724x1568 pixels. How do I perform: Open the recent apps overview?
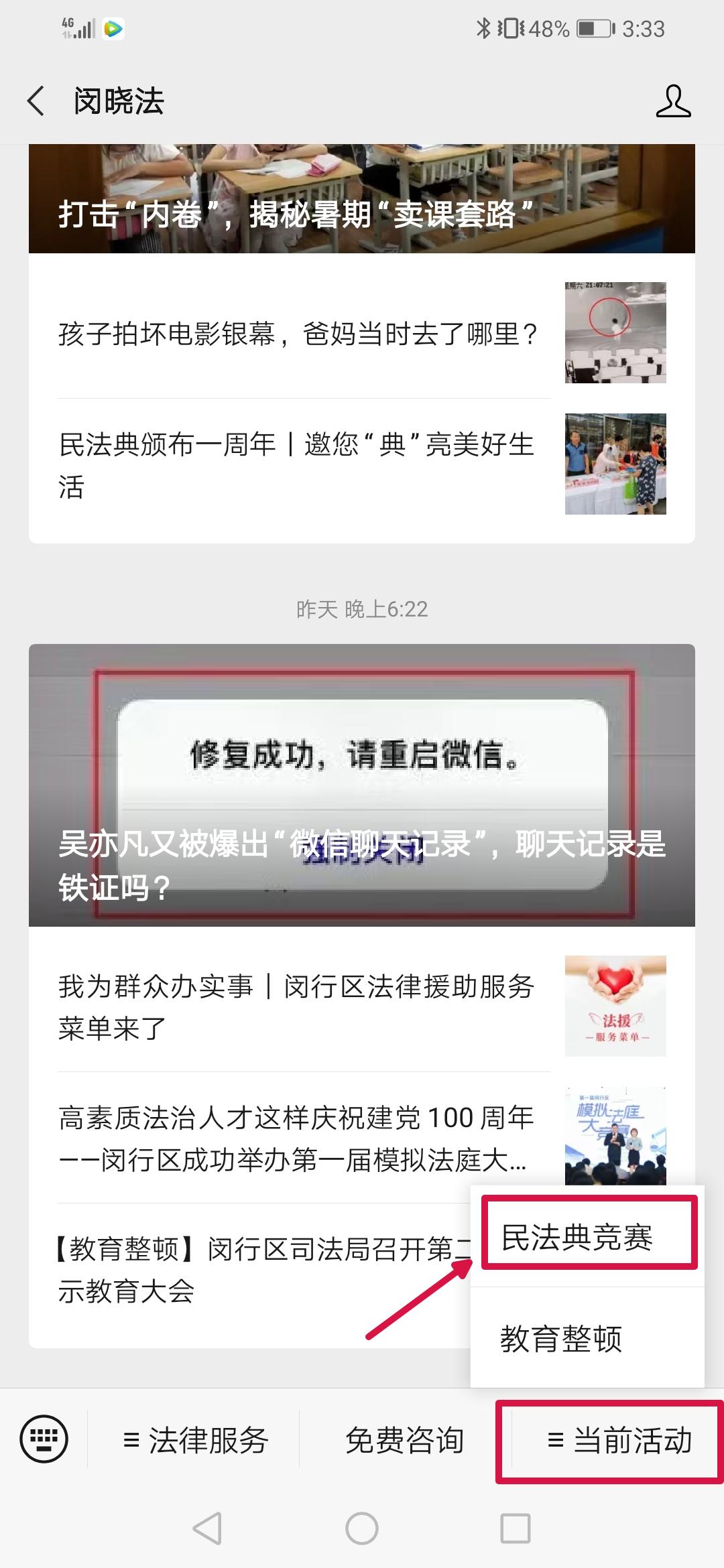pos(516,1528)
